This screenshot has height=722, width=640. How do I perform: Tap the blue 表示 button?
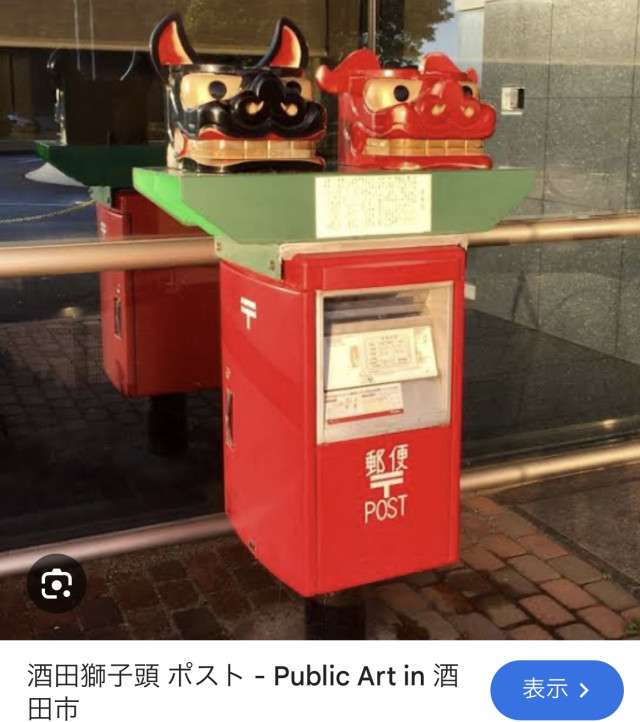pyautogui.click(x=556, y=690)
